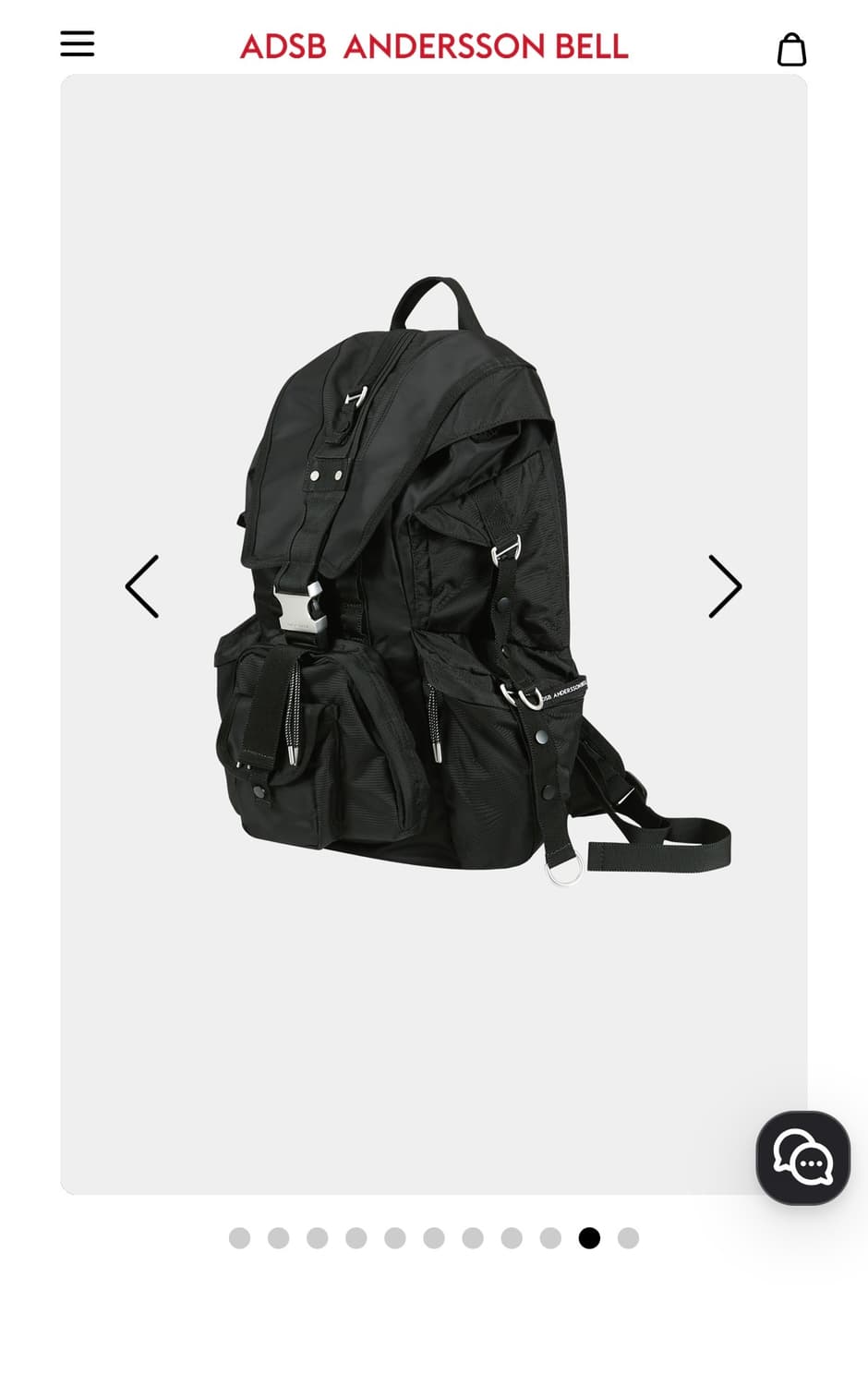Select the fifth pagination dot
The image size is (868, 1385).
395,1238
